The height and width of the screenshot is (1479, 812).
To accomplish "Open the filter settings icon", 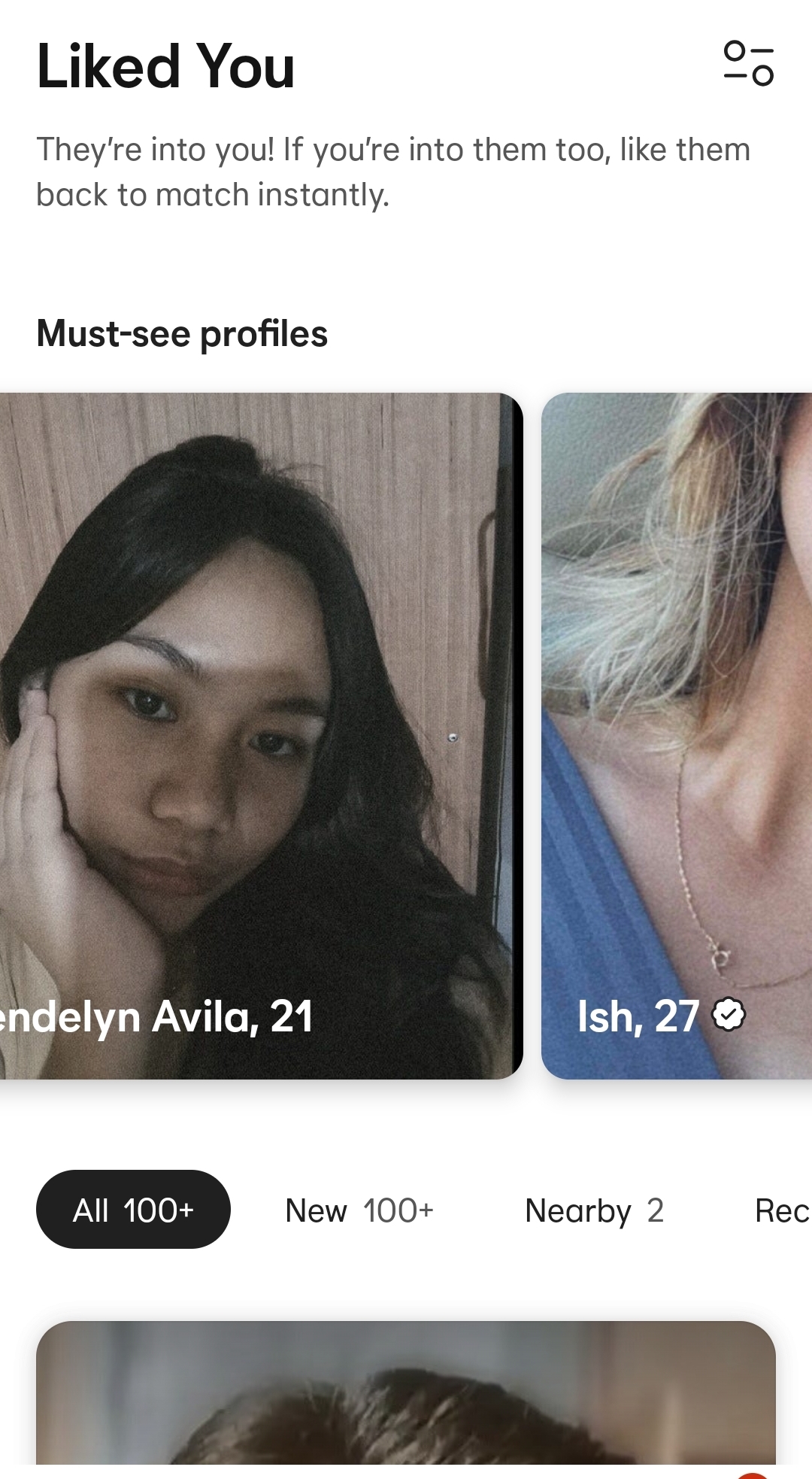I will point(748,63).
